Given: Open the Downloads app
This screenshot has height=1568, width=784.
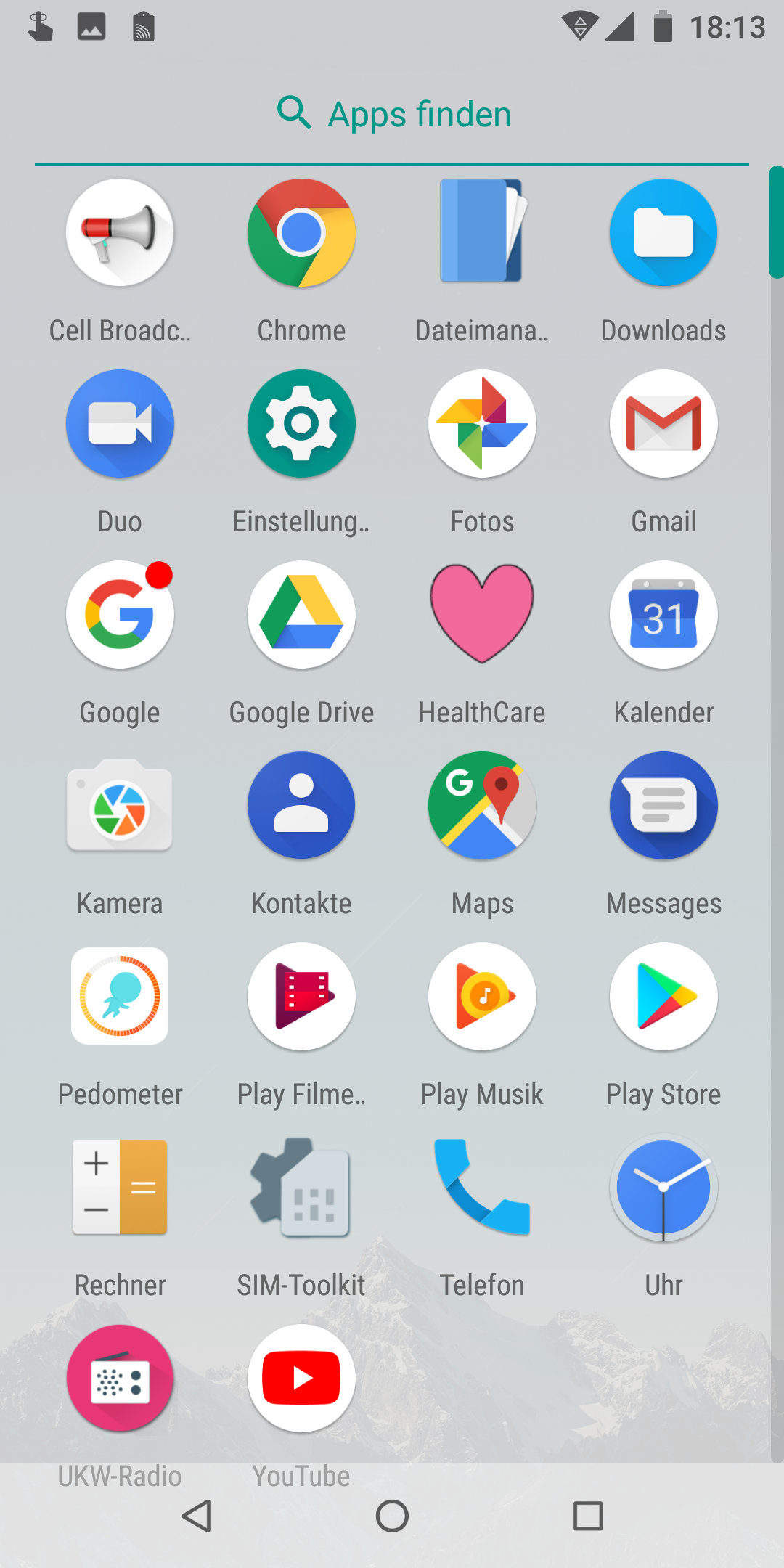Looking at the screenshot, I should click(663, 233).
